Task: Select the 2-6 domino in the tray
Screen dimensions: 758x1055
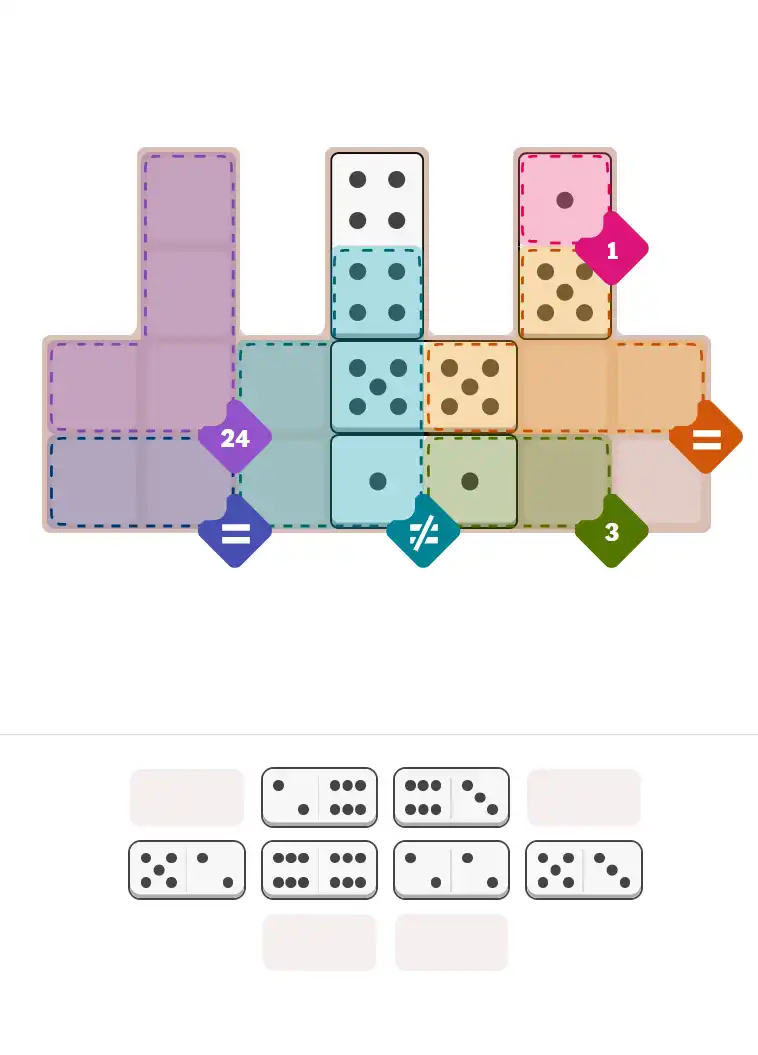Action: point(319,796)
